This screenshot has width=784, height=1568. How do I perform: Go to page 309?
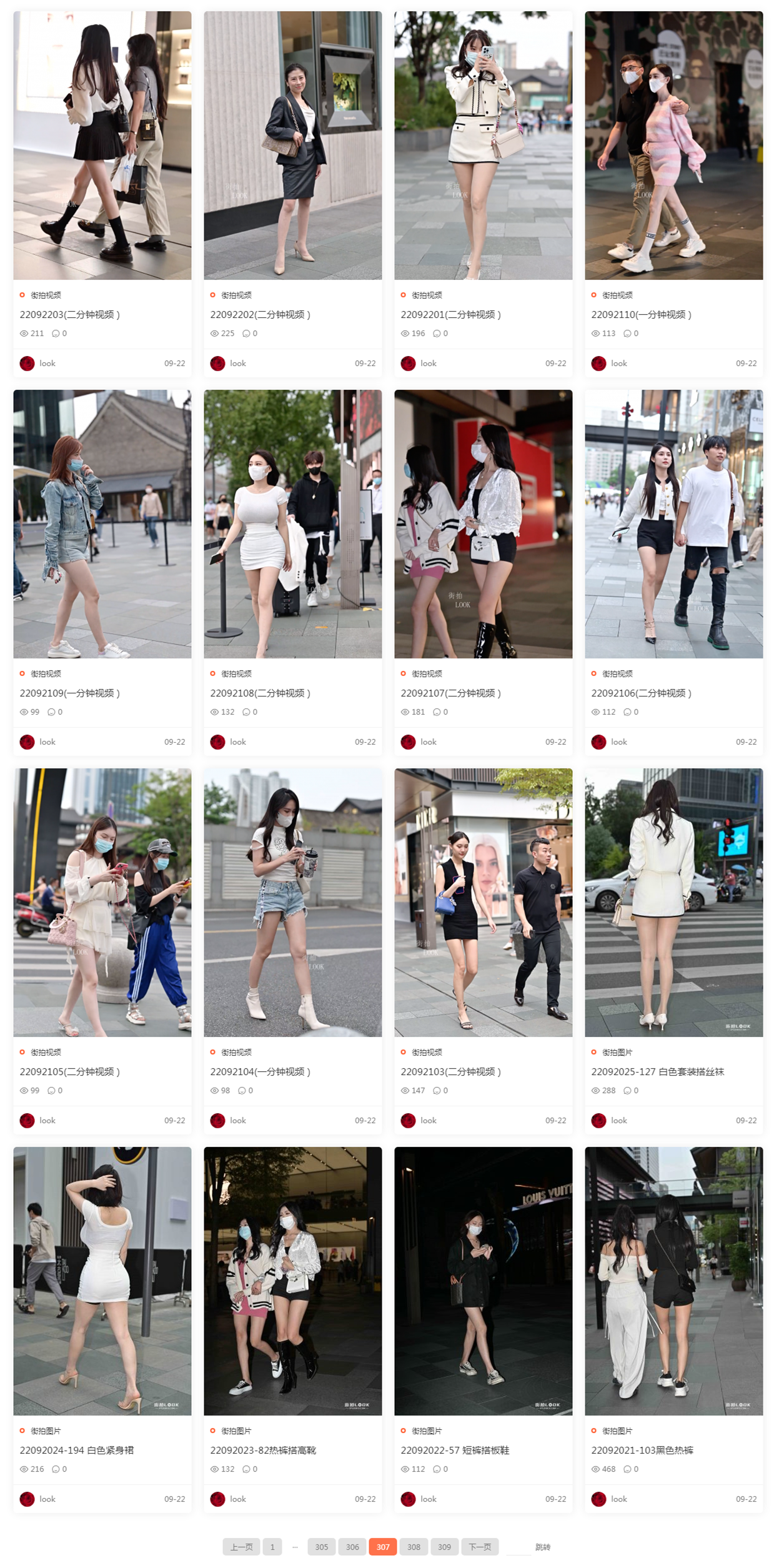444,1547
